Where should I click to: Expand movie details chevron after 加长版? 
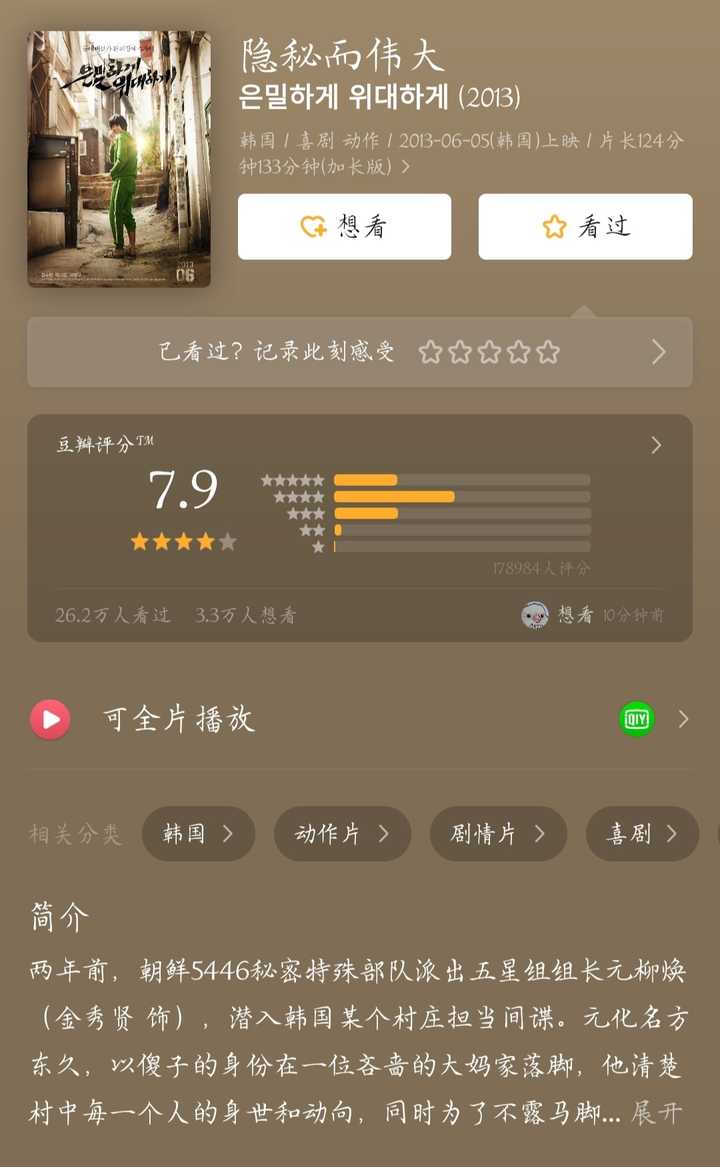click(405, 167)
